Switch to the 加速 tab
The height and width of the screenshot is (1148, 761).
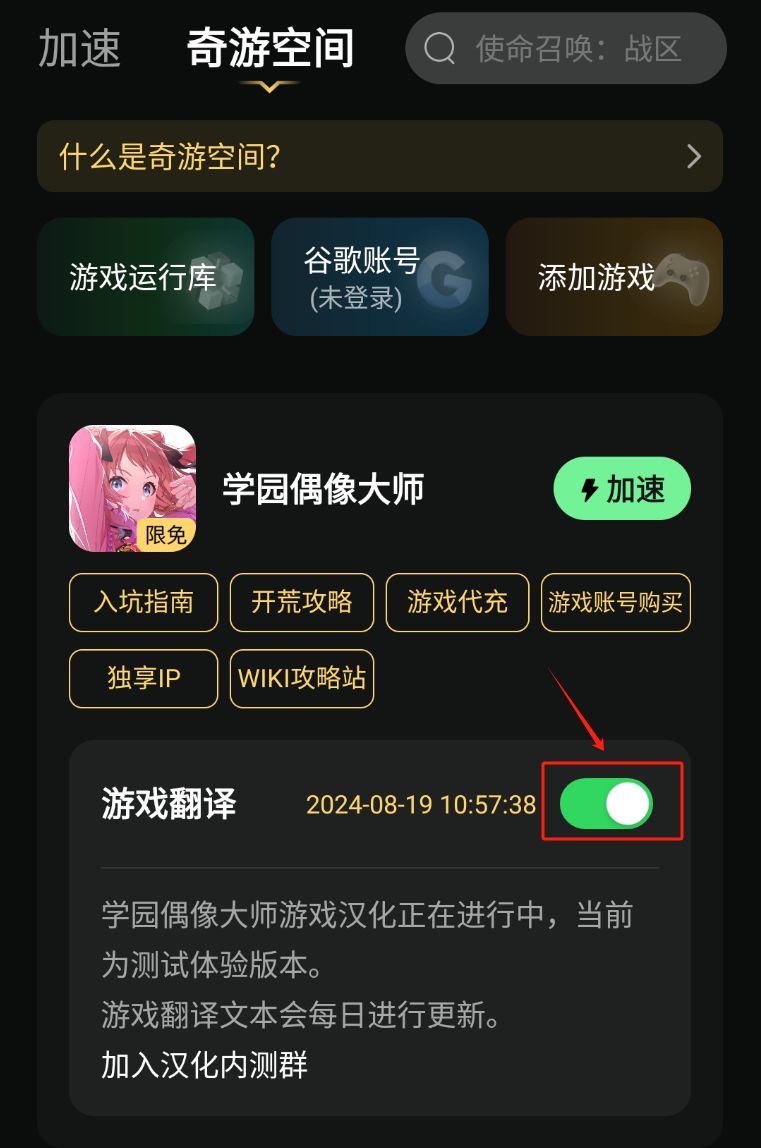click(79, 47)
